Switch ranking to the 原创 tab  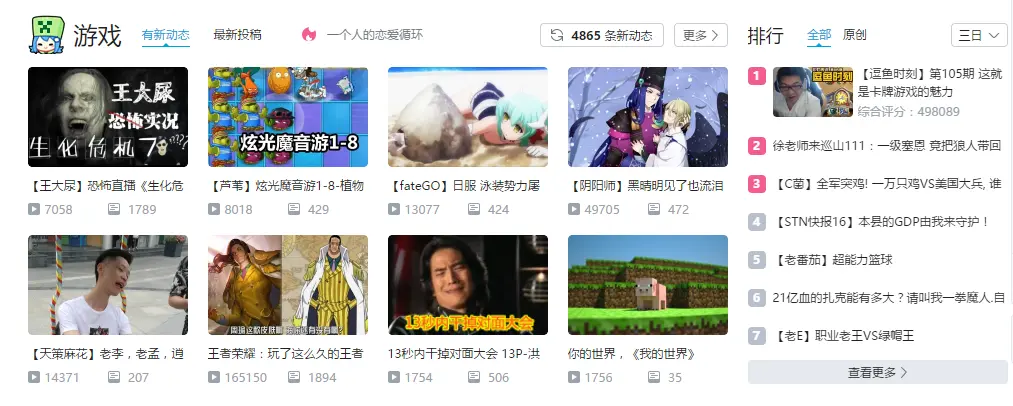pyautogui.click(x=855, y=35)
